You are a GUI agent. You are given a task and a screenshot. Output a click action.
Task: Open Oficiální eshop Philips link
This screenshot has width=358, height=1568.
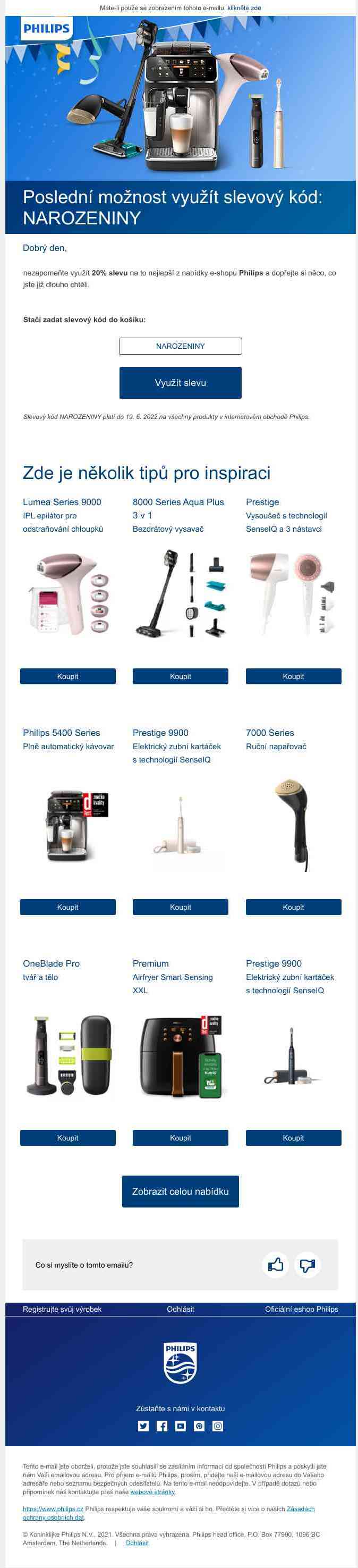click(301, 1309)
